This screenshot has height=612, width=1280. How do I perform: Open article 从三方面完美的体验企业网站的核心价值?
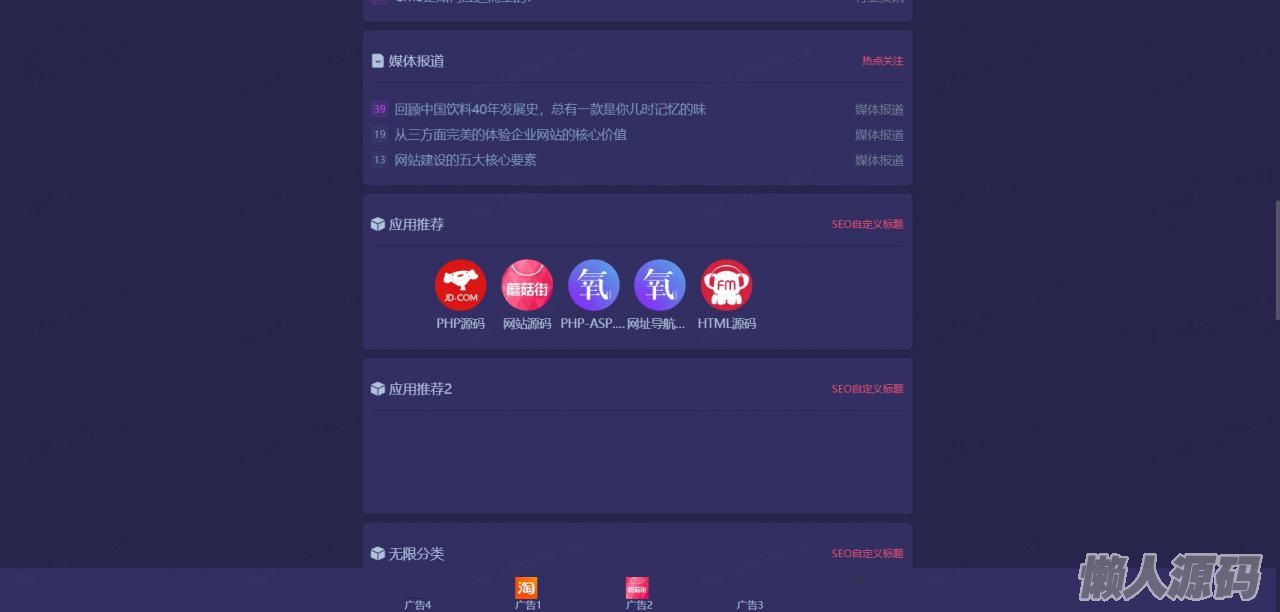click(510, 134)
